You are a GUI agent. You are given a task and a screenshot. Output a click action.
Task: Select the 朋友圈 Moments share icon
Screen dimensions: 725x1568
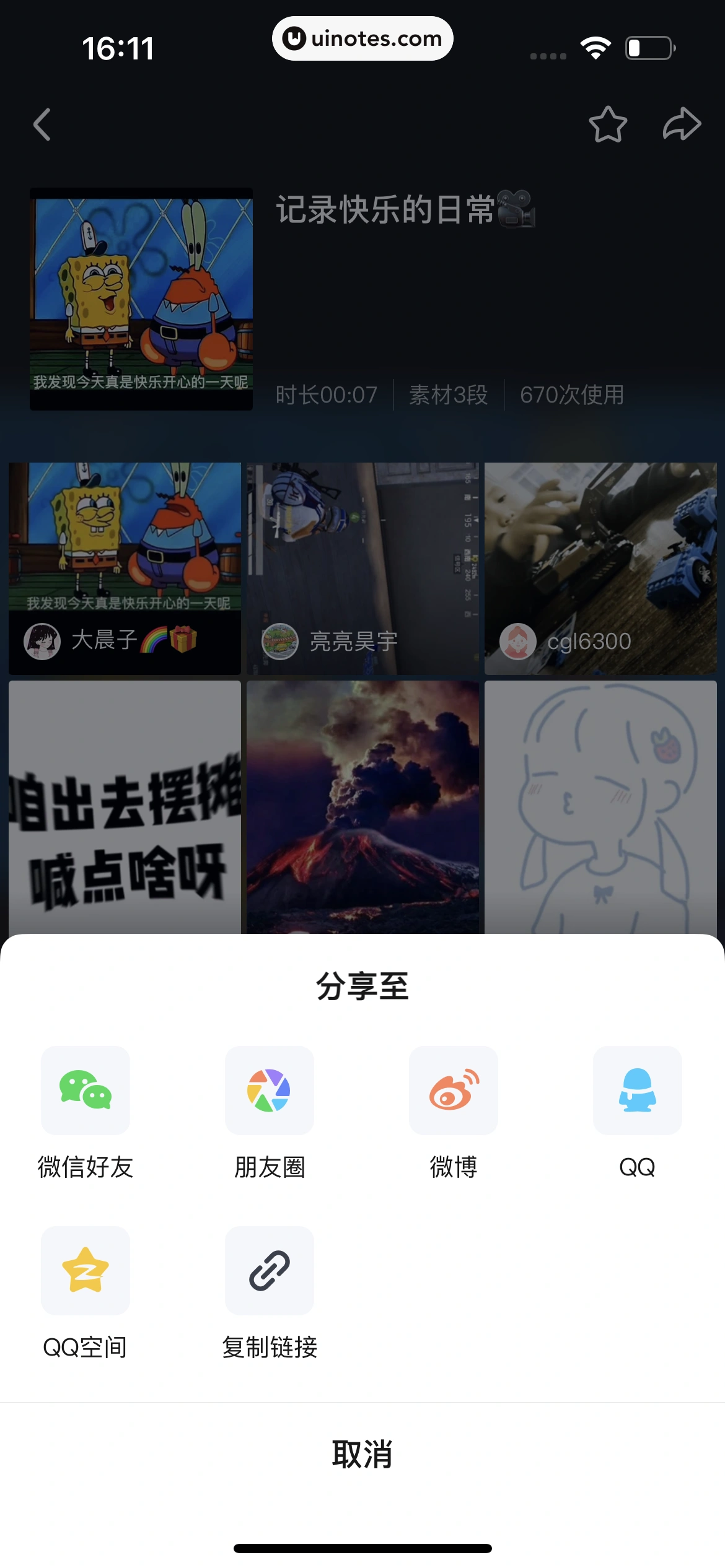[269, 1091]
